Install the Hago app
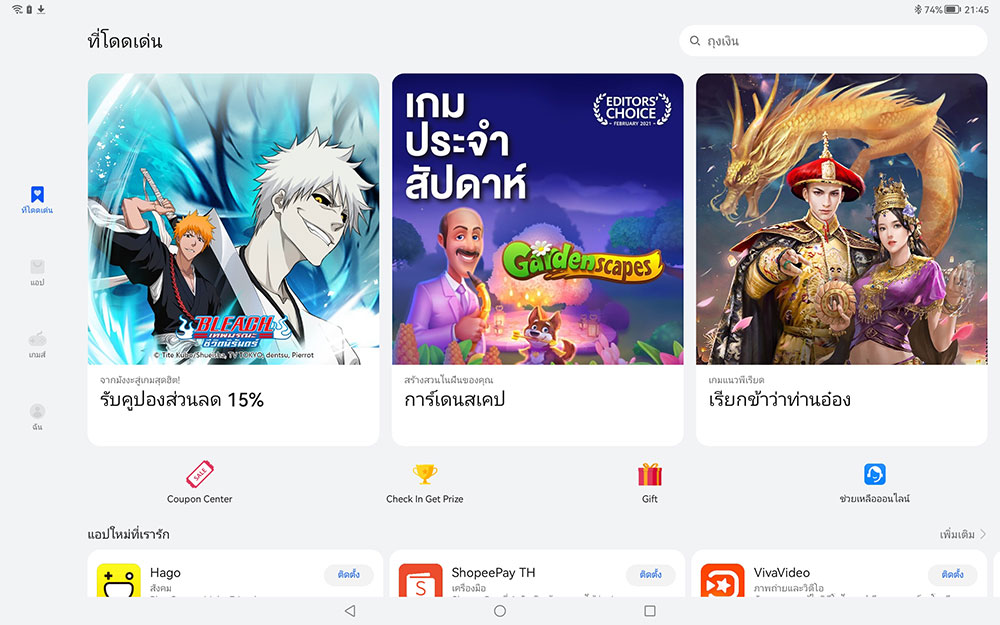 (348, 575)
